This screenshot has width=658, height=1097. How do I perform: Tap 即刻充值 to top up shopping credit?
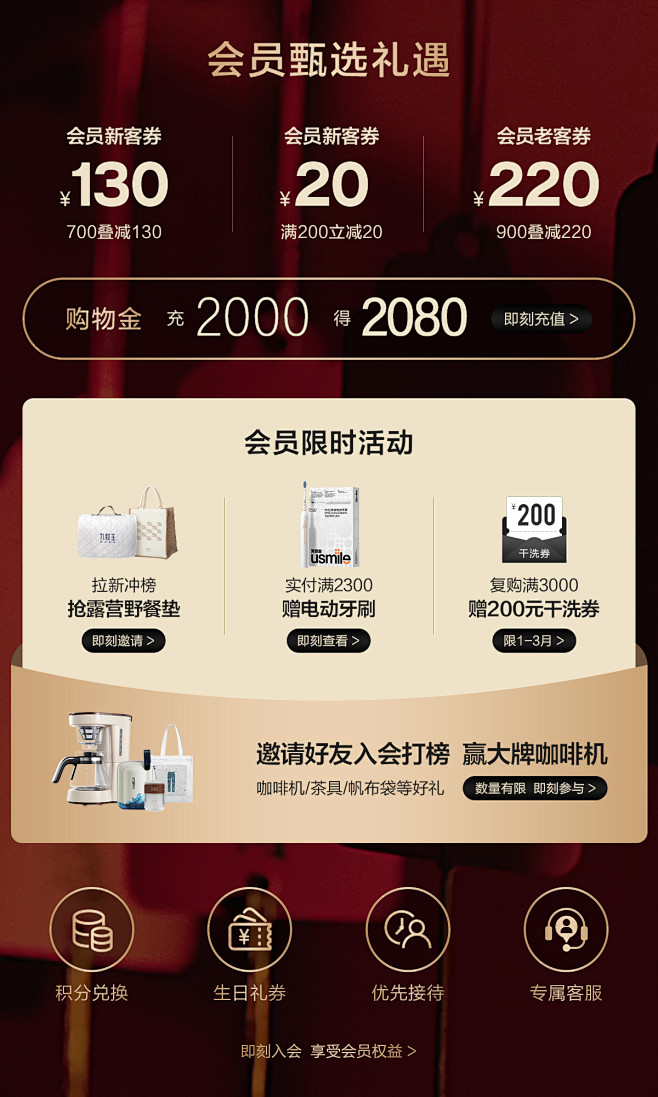tap(541, 319)
